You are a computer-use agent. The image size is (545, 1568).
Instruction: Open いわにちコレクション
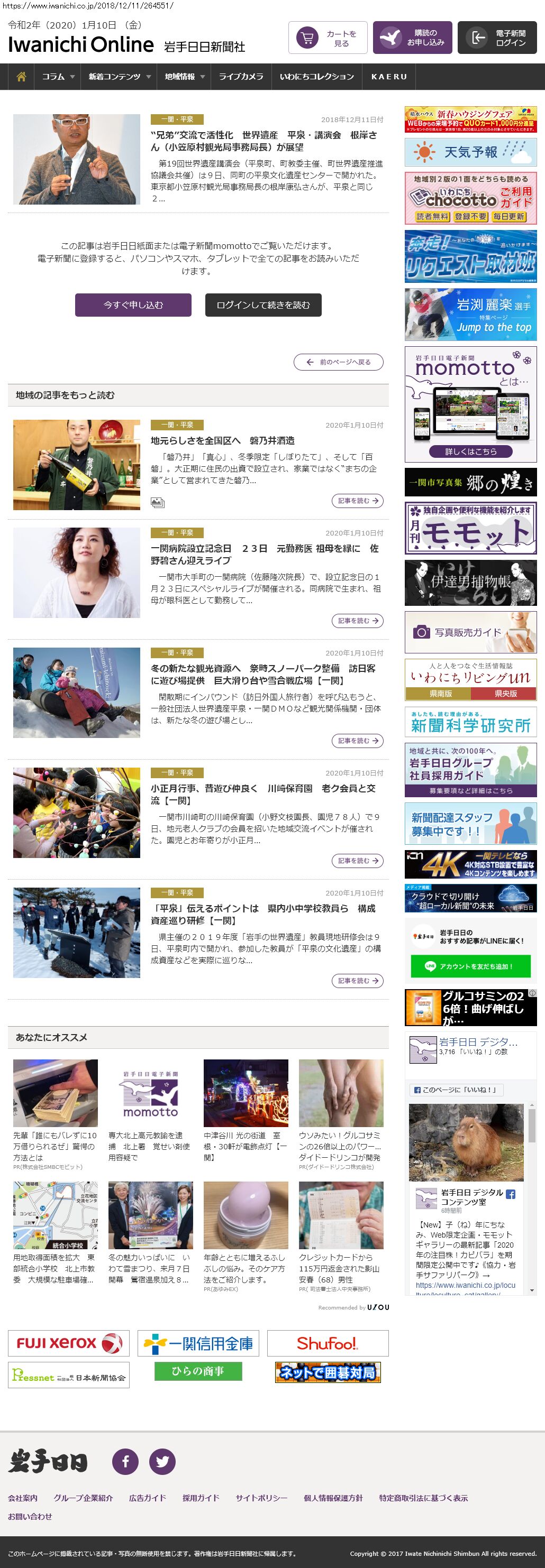(x=316, y=77)
